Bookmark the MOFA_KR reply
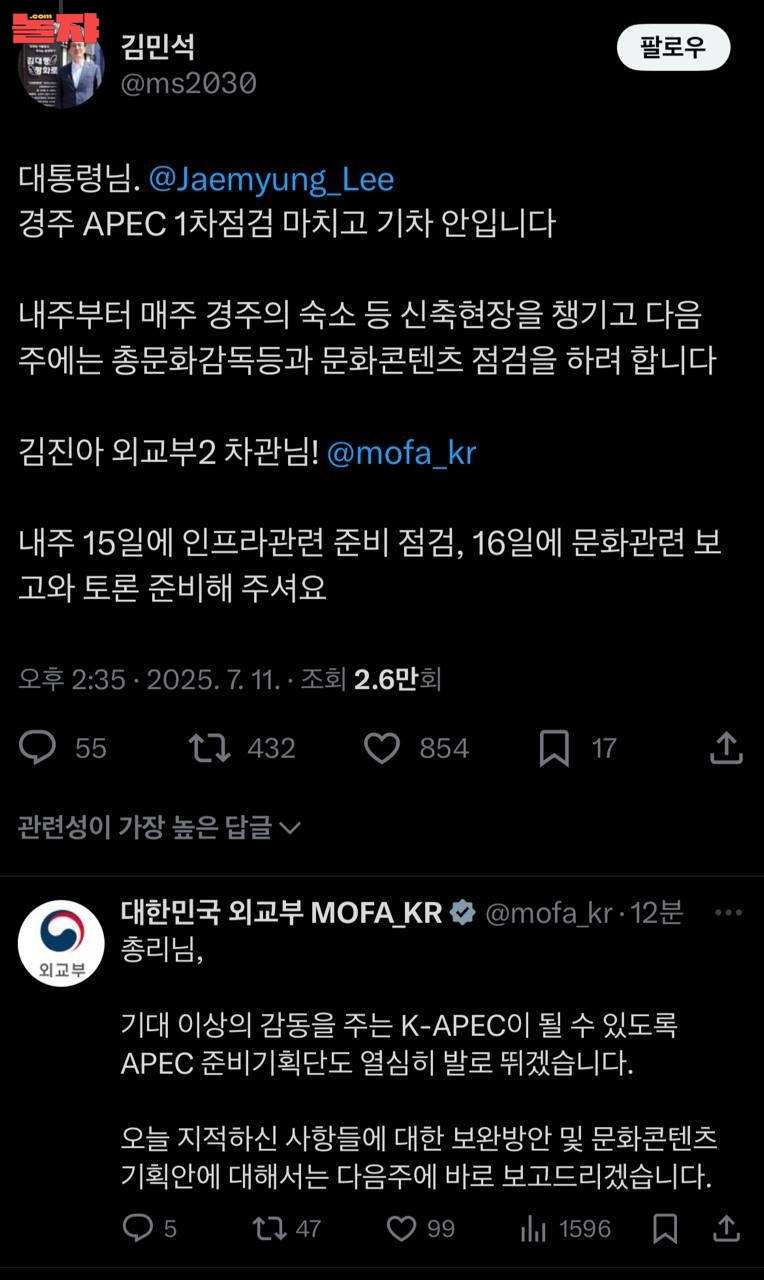The width and height of the screenshot is (764, 1280). 667,1228
